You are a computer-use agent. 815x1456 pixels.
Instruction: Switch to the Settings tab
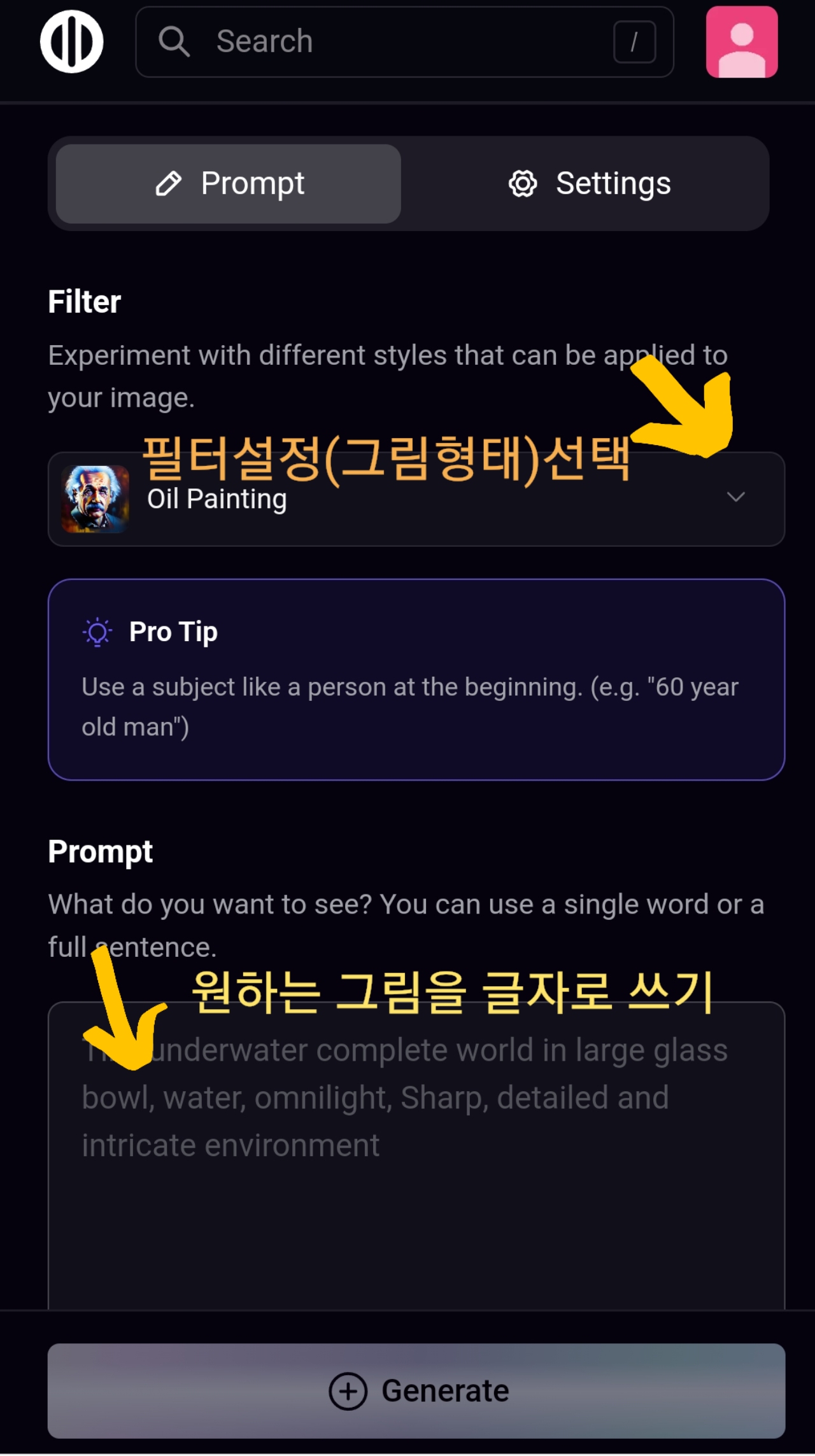589,184
